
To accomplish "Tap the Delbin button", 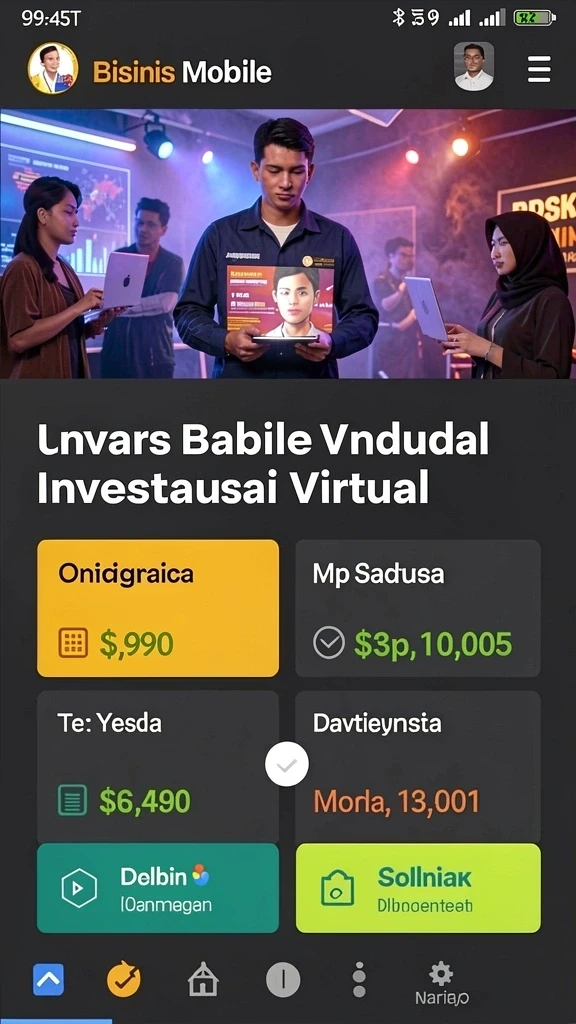I will 158,888.
